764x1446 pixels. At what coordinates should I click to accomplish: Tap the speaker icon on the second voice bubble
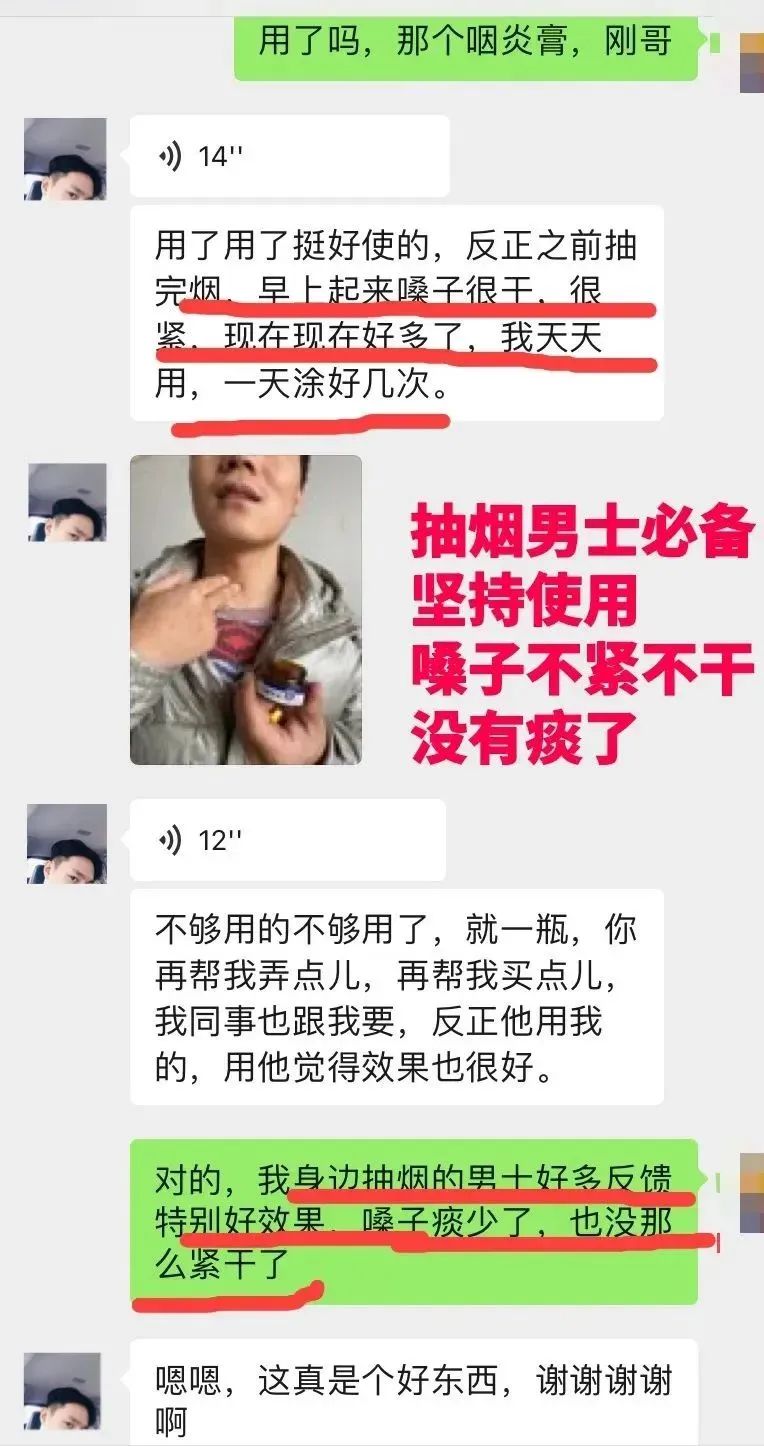172,840
